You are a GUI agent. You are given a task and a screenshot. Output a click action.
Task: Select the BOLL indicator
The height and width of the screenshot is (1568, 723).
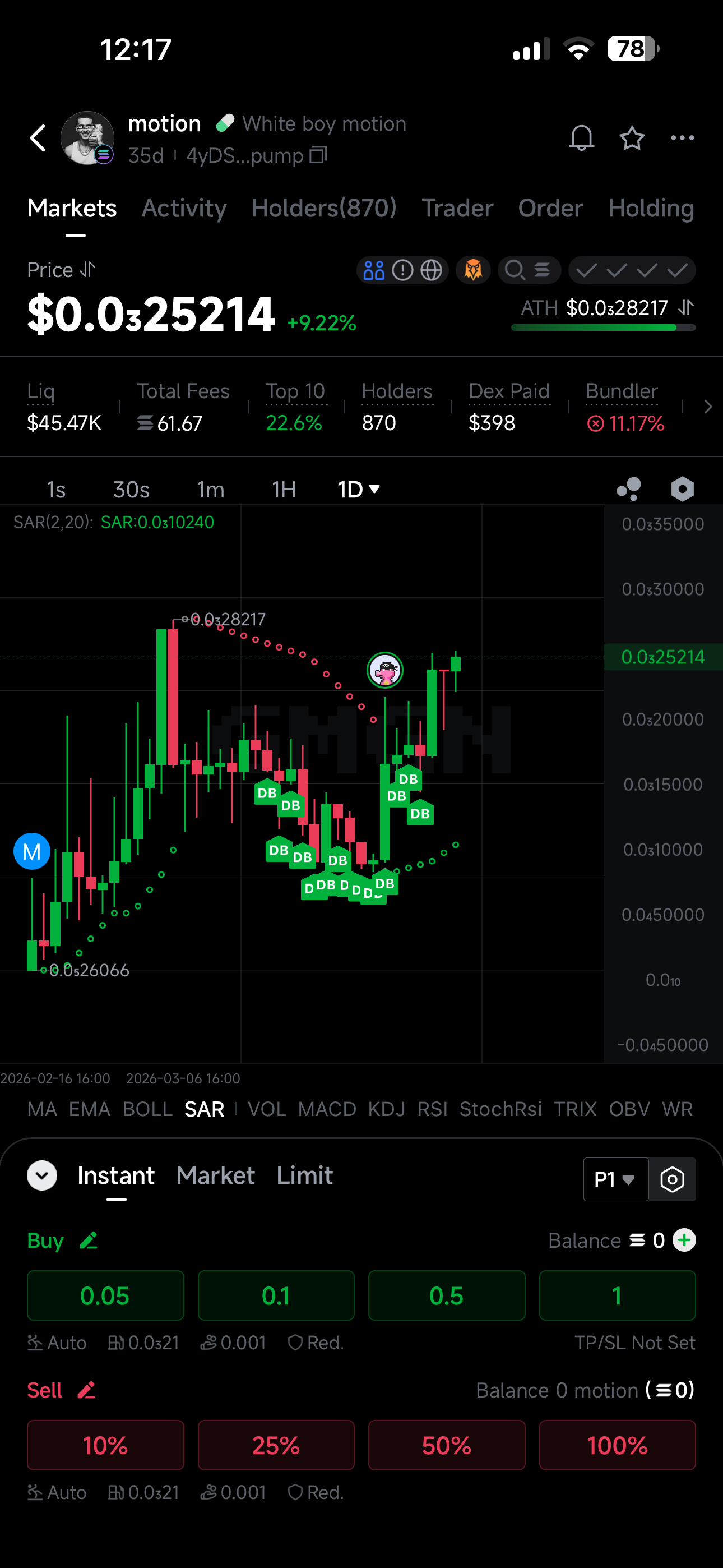147,1109
